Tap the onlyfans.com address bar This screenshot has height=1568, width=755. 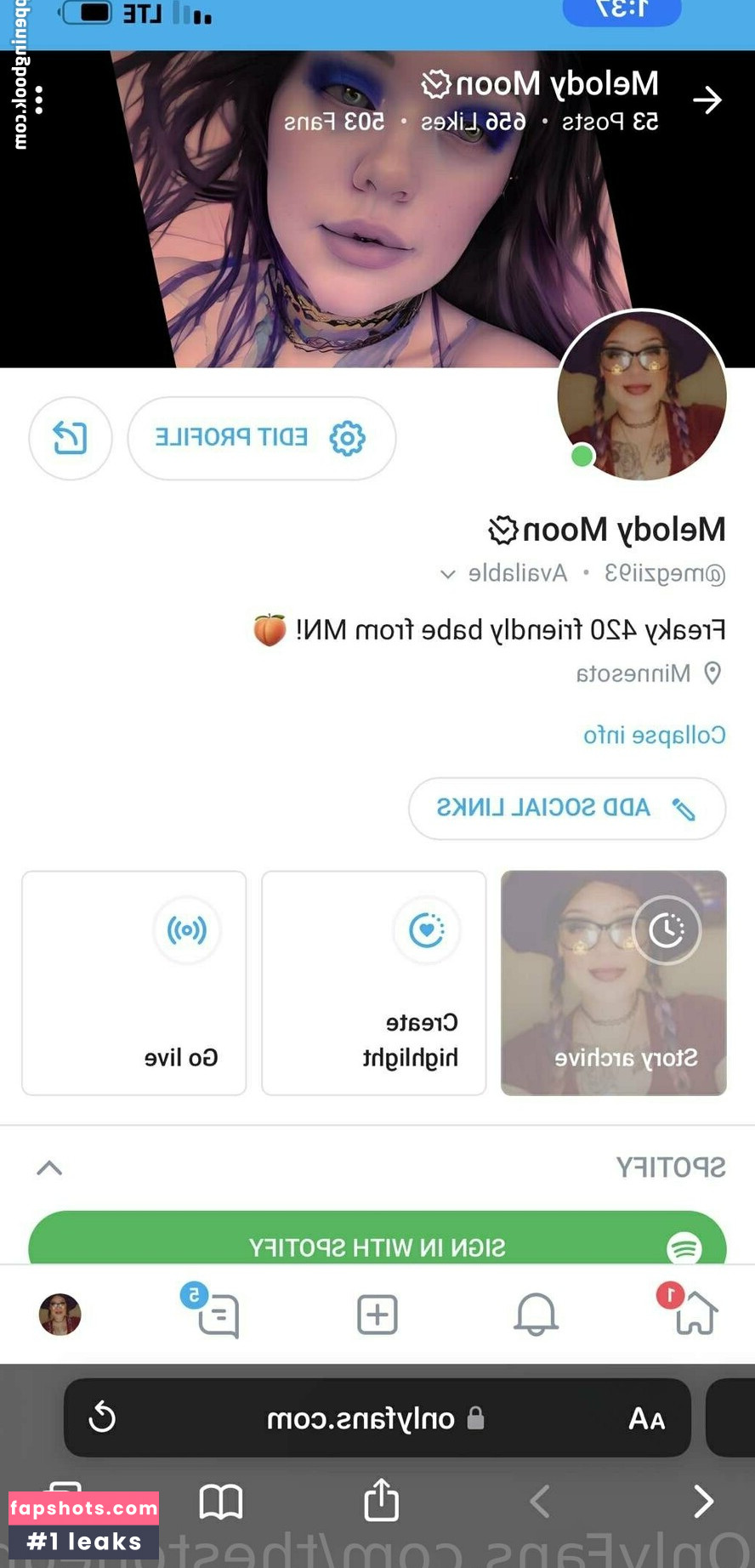[x=377, y=1417]
